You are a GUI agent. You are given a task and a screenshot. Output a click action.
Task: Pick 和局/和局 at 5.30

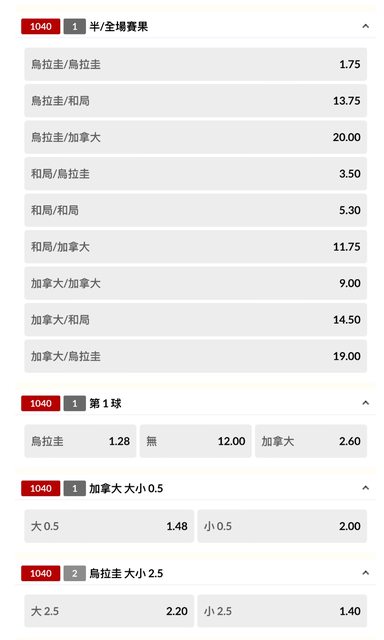195,210
